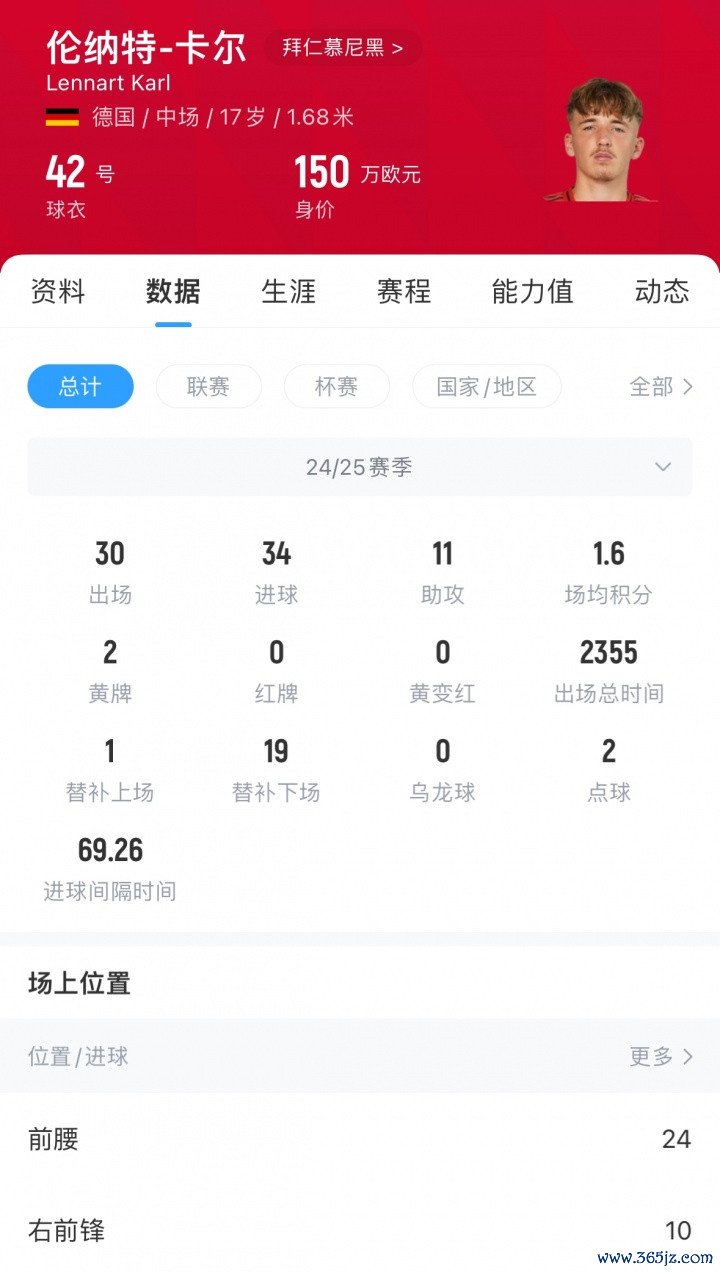Viewport: 720px width, 1273px height.
Task: Select the 联赛 filter chip
Action: point(208,386)
